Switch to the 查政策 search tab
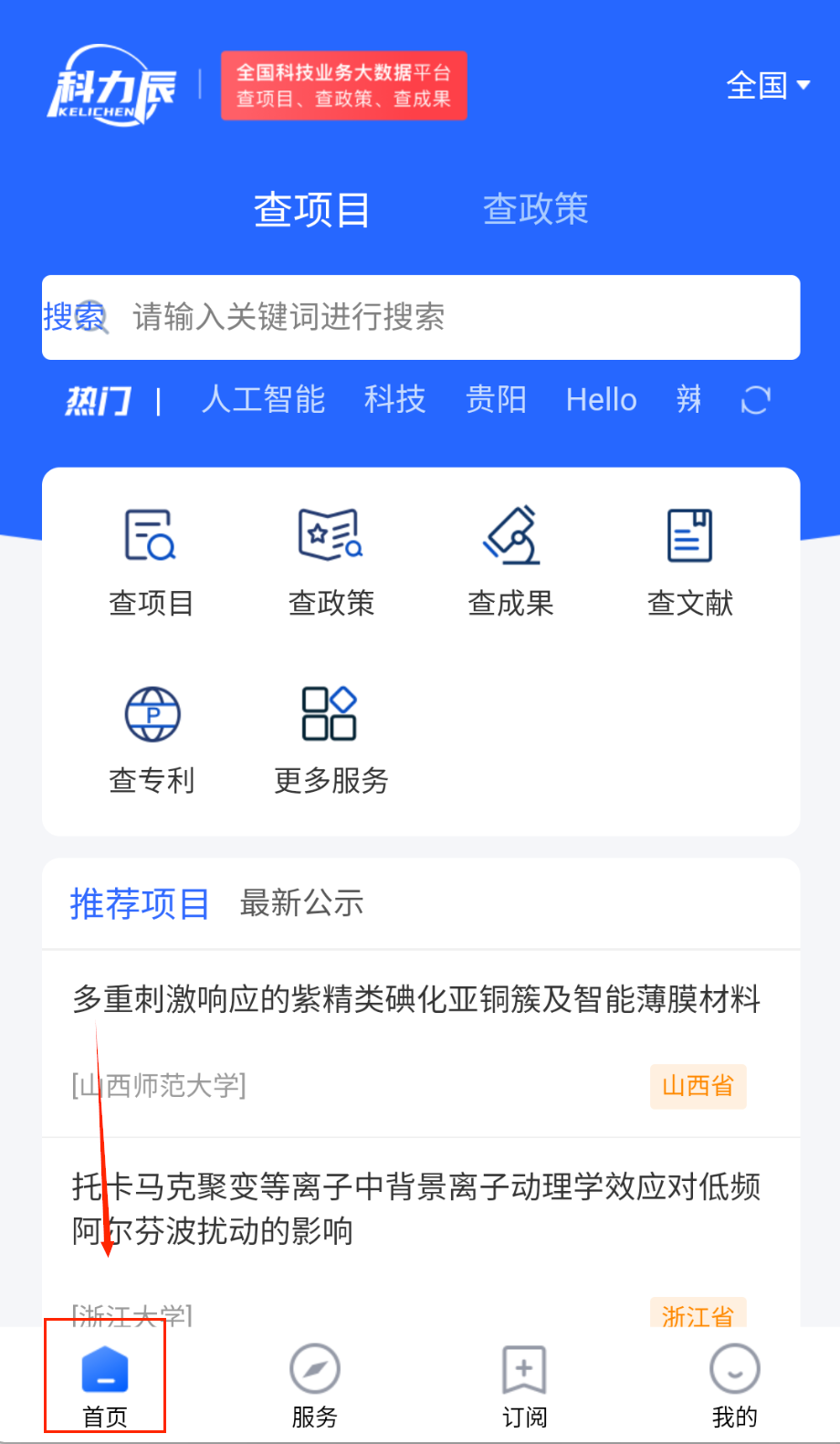Screen dimensions: 840x1444 click(x=535, y=209)
